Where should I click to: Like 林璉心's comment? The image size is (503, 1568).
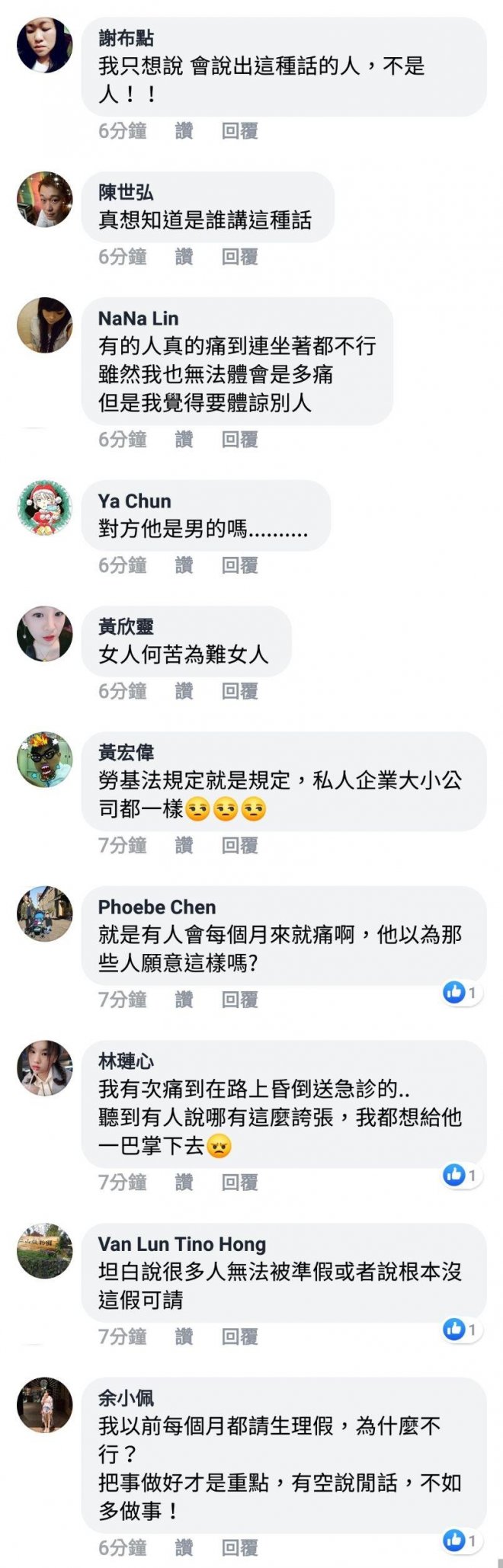[x=184, y=1182]
